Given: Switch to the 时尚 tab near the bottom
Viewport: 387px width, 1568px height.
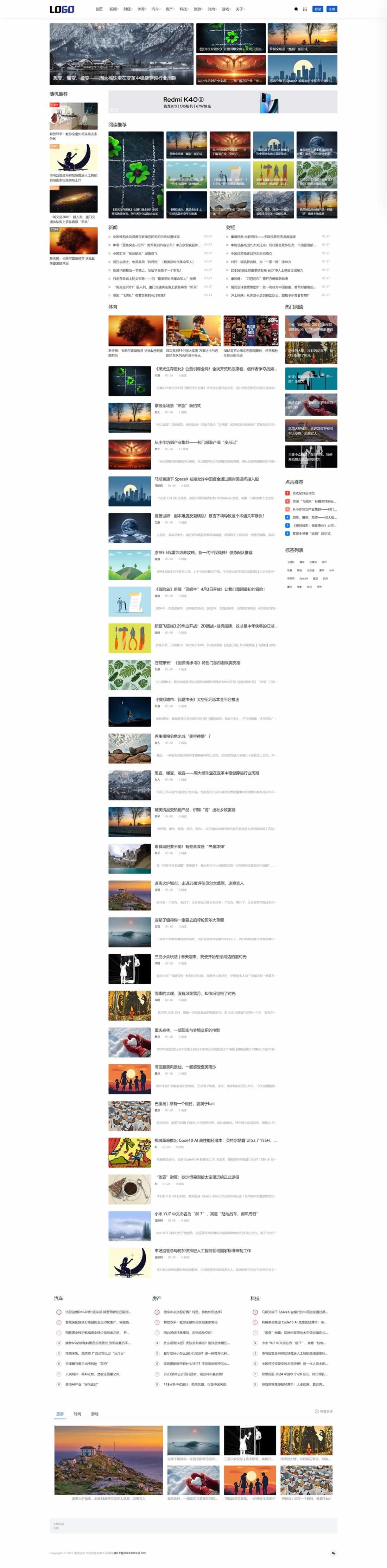Looking at the screenshot, I should 77,1414.
